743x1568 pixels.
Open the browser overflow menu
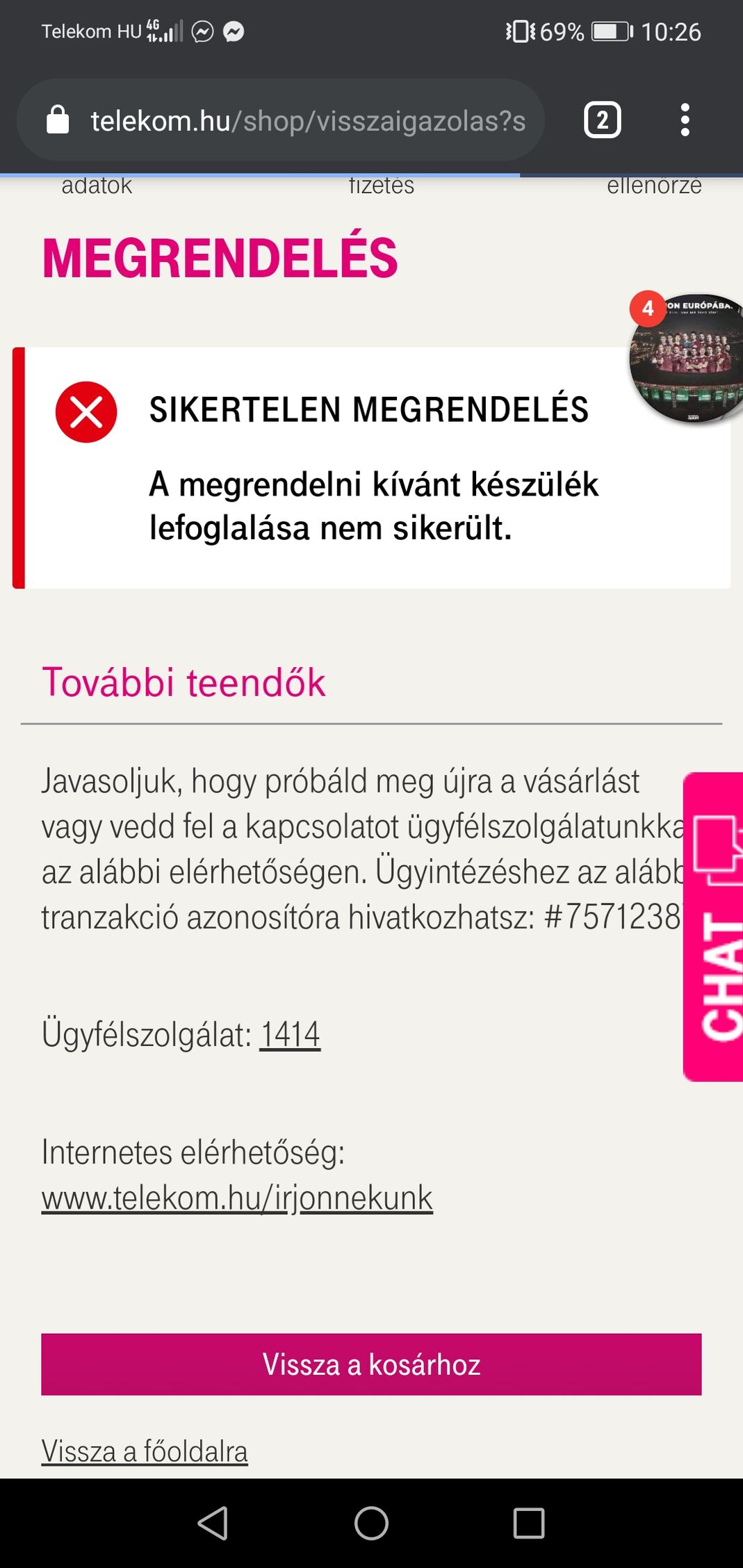685,120
